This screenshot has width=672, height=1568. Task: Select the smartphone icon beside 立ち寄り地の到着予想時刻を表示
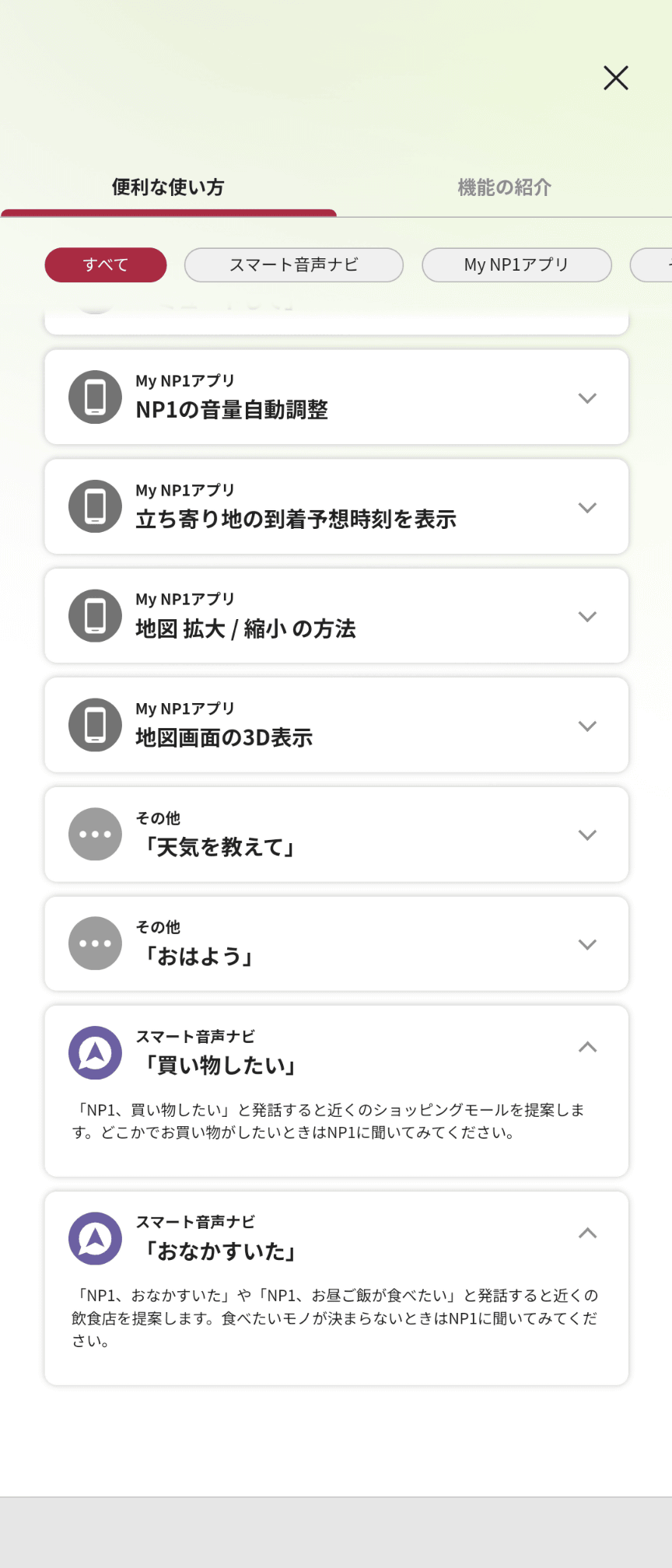[x=94, y=506]
